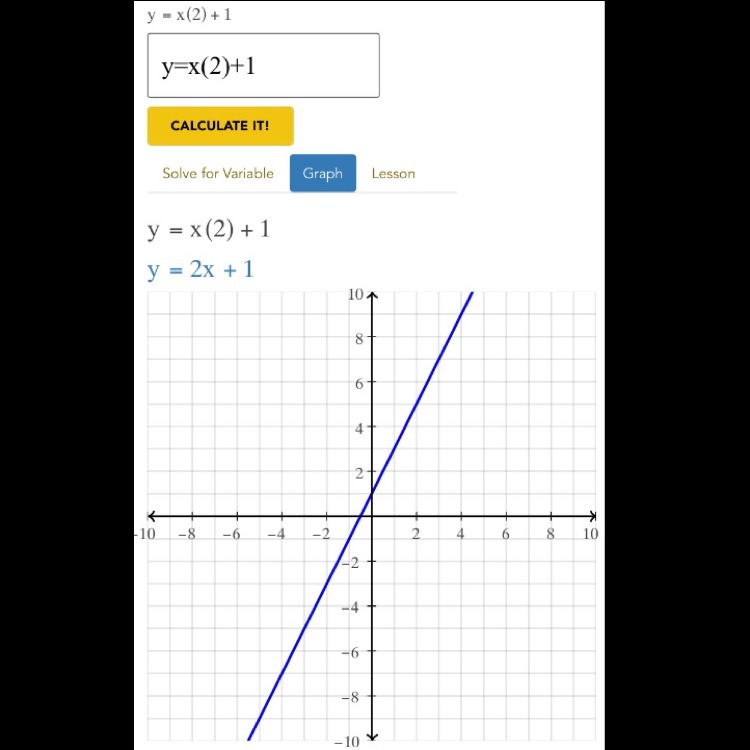Viewport: 750px width, 750px height.
Task: Open the Lesson tab
Action: tap(393, 173)
